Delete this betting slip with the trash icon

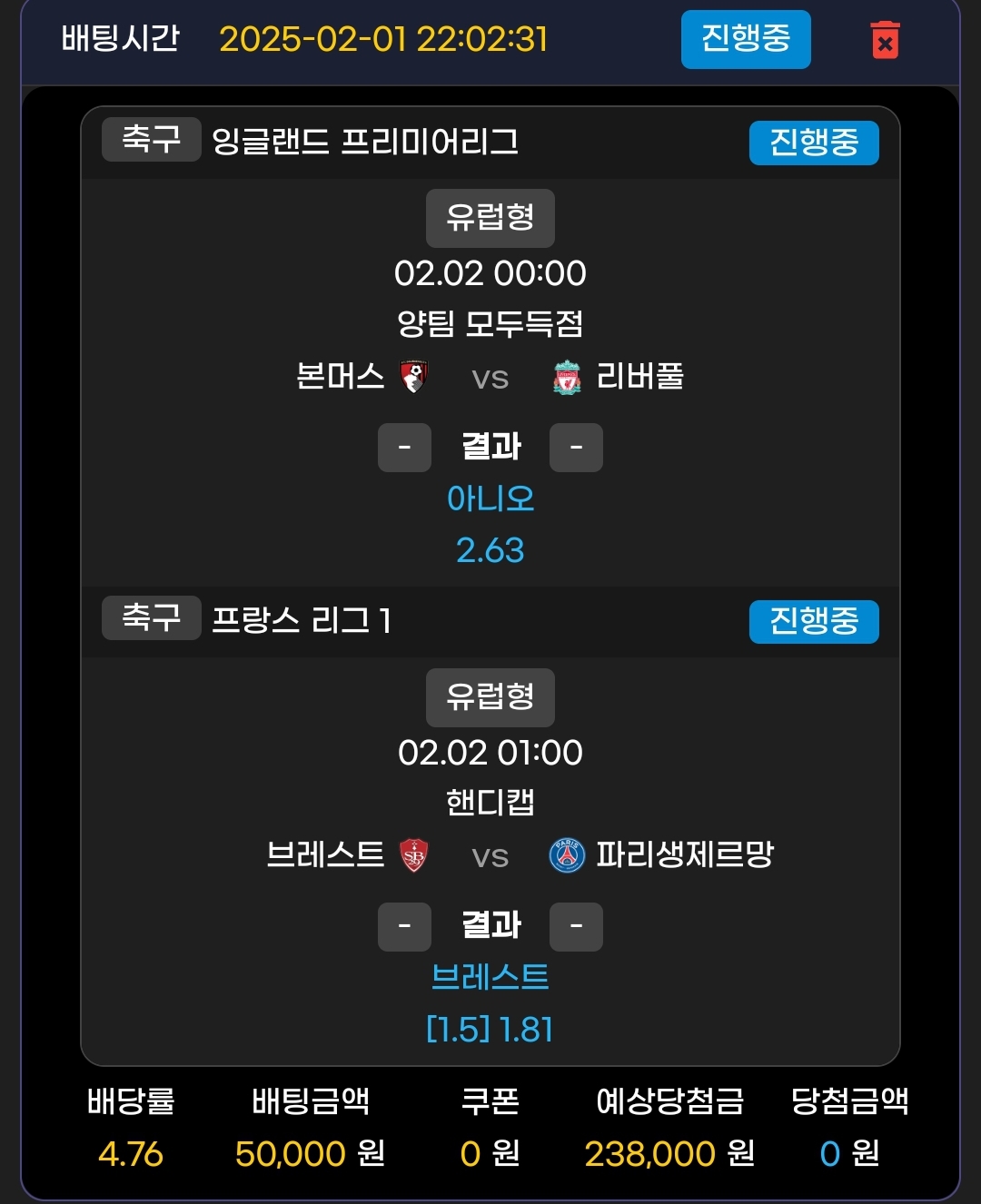pos(885,40)
